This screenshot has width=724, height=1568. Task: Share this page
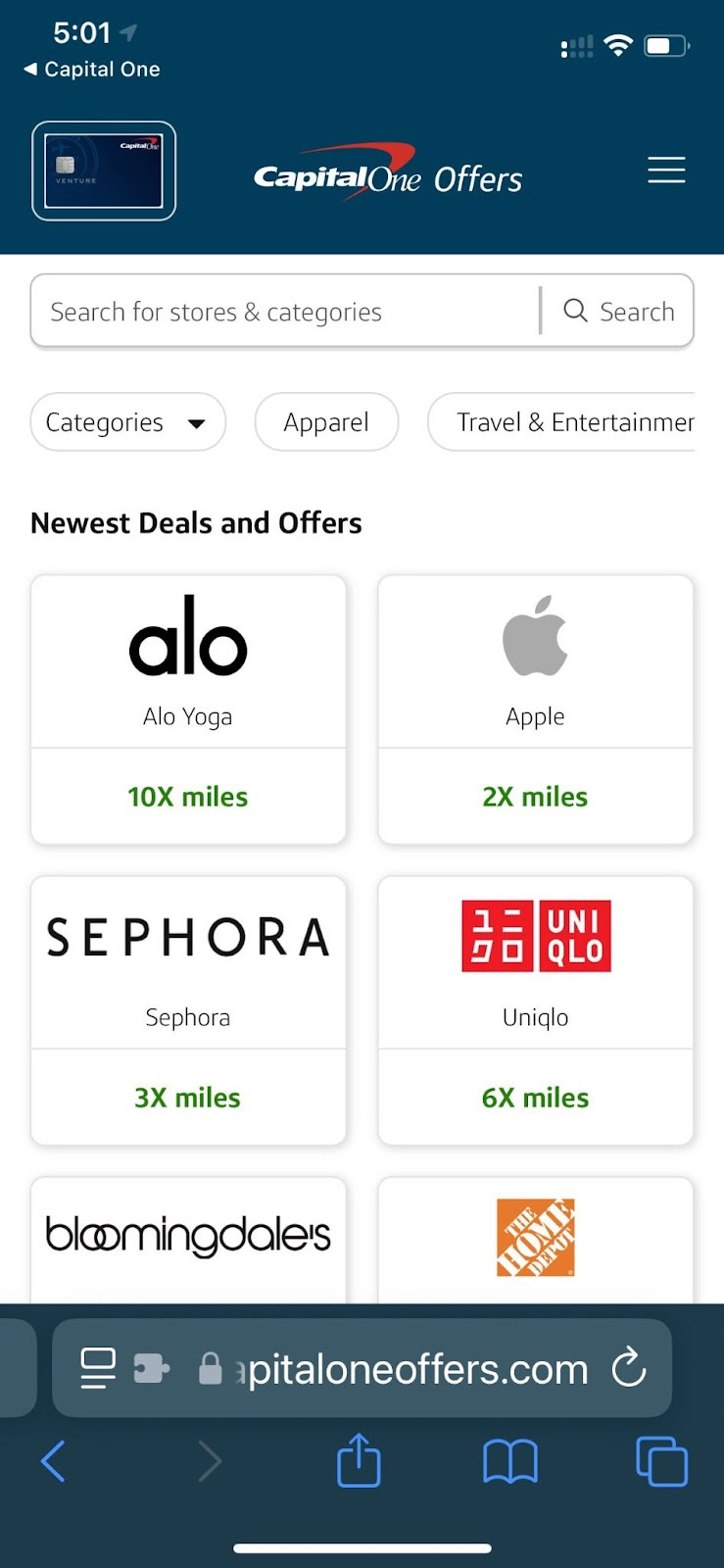(x=359, y=1460)
